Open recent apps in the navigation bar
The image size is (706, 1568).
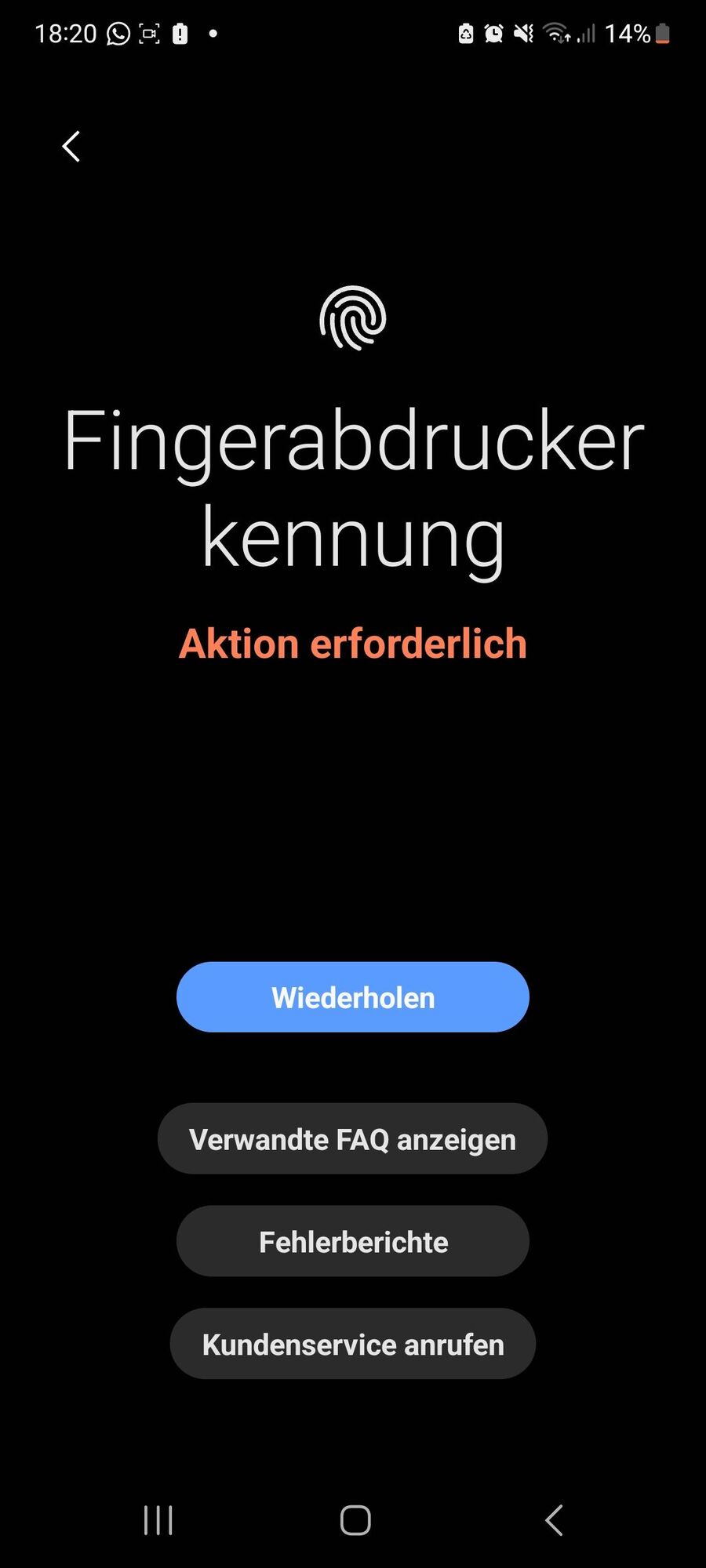point(158,1520)
